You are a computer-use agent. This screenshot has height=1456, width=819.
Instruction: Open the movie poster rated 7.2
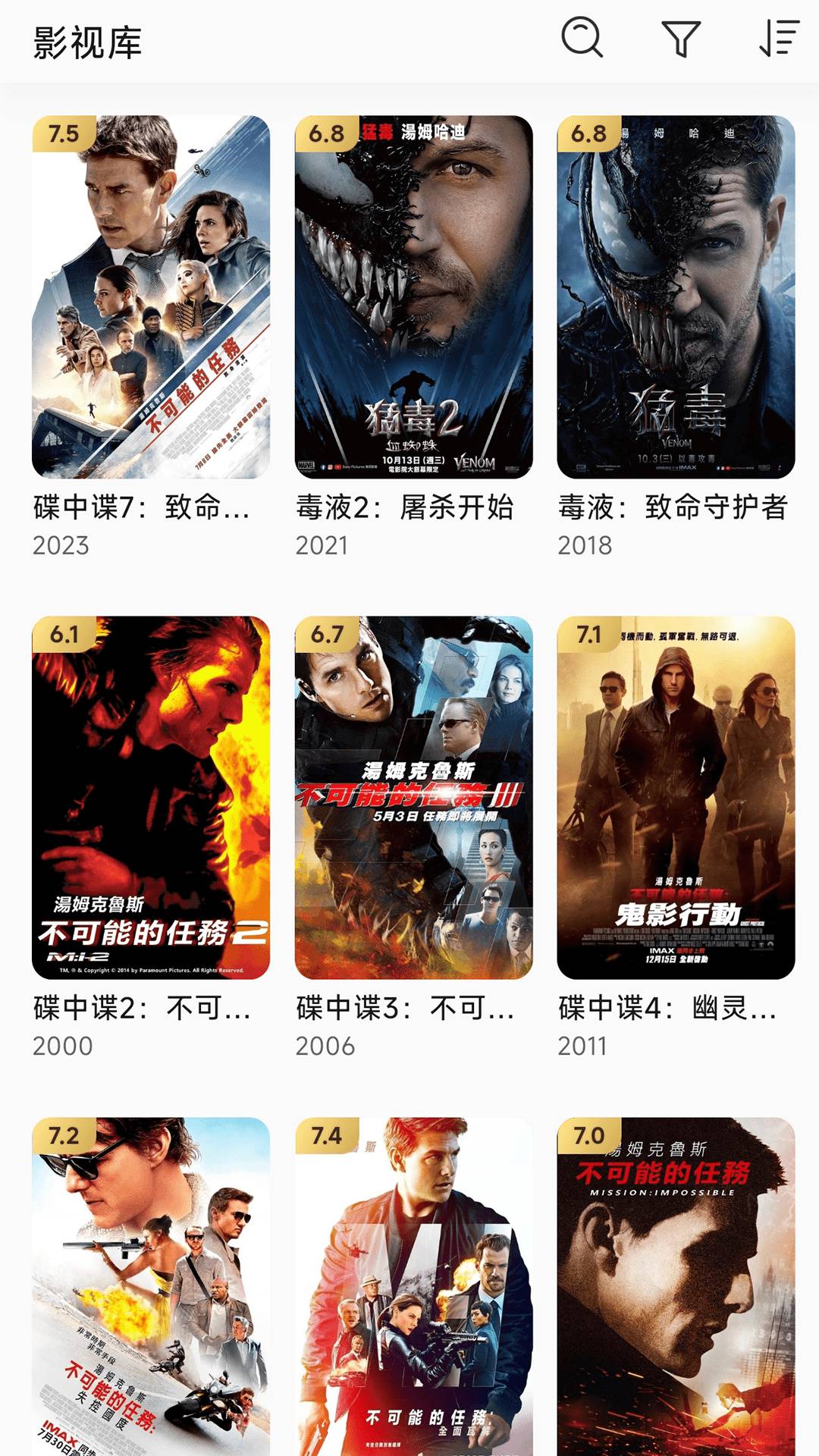coord(151,1289)
